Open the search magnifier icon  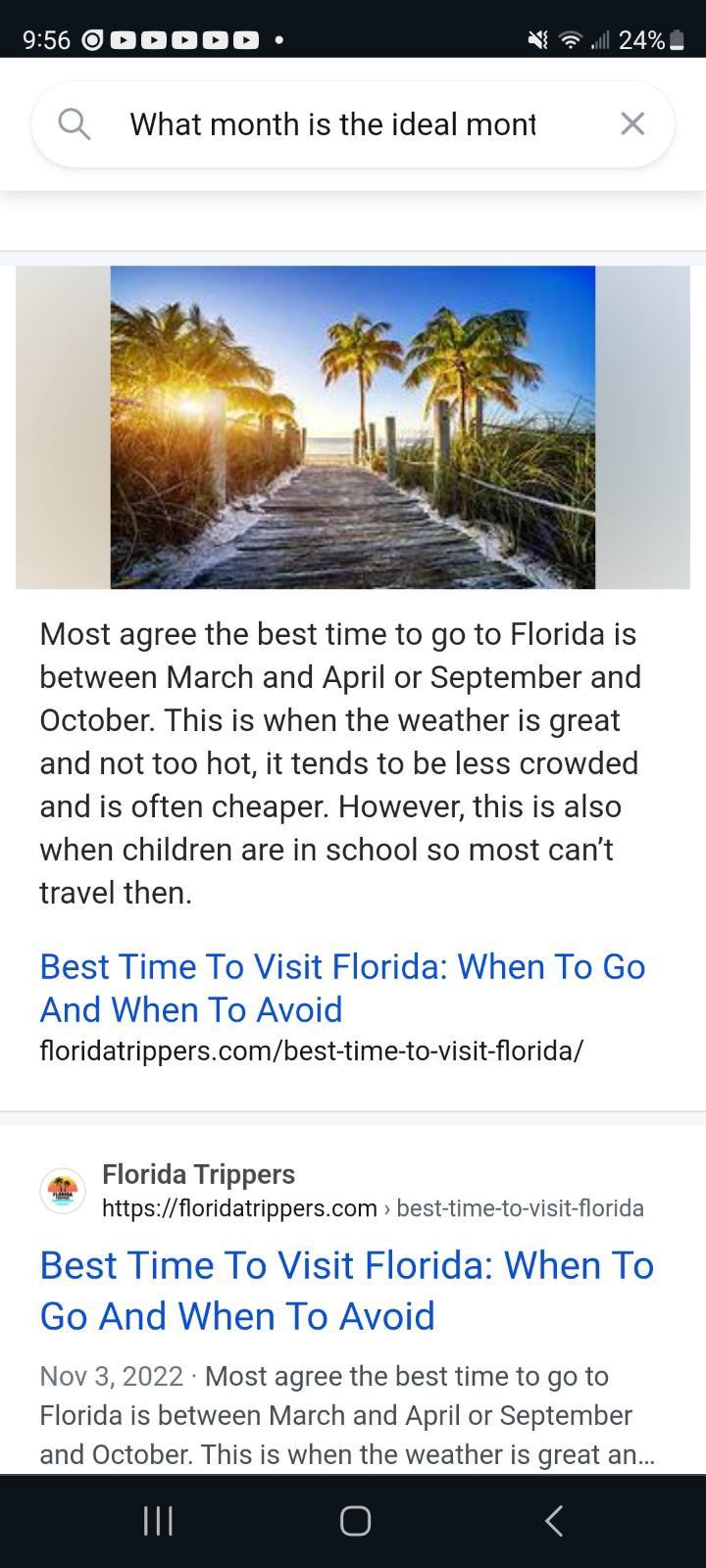pos(75,124)
